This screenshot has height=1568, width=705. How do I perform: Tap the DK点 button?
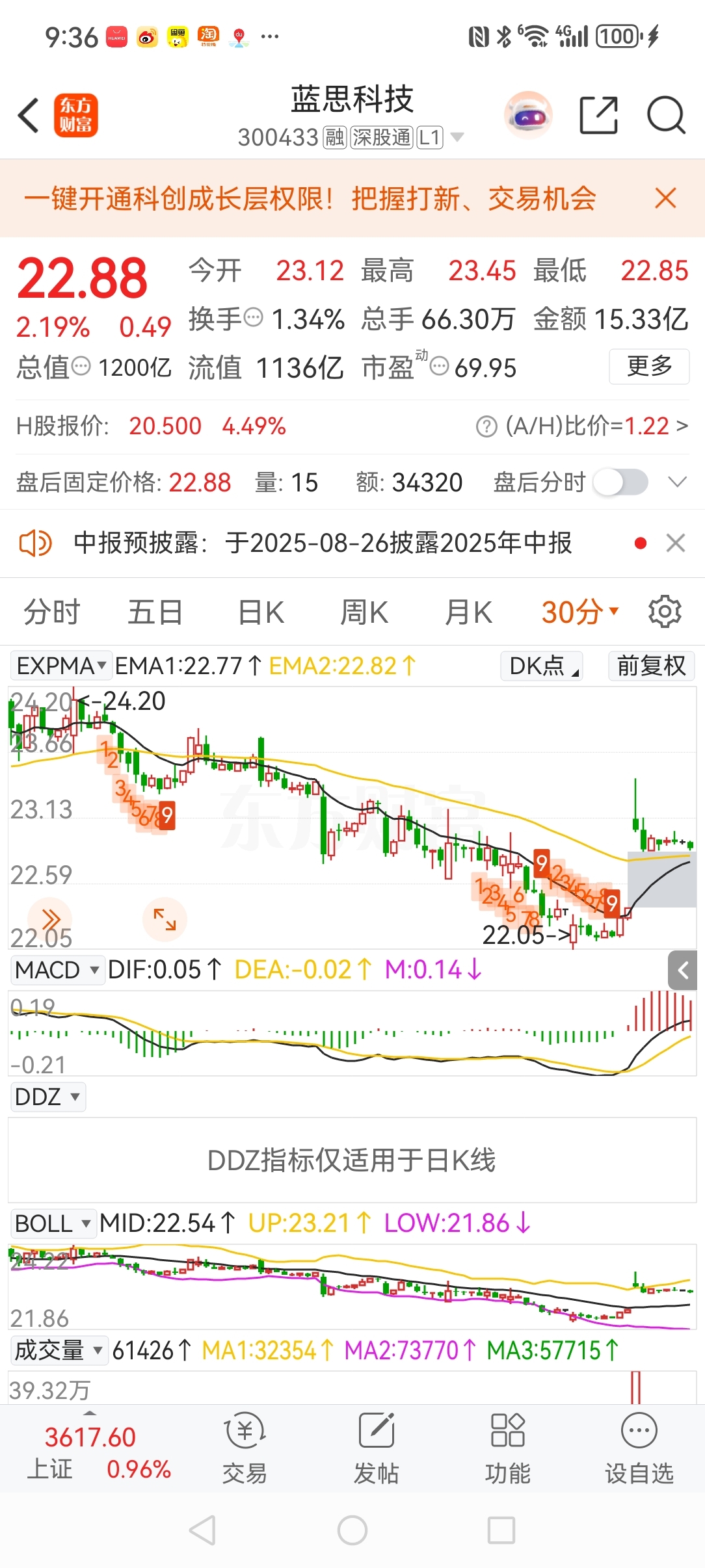point(541,666)
